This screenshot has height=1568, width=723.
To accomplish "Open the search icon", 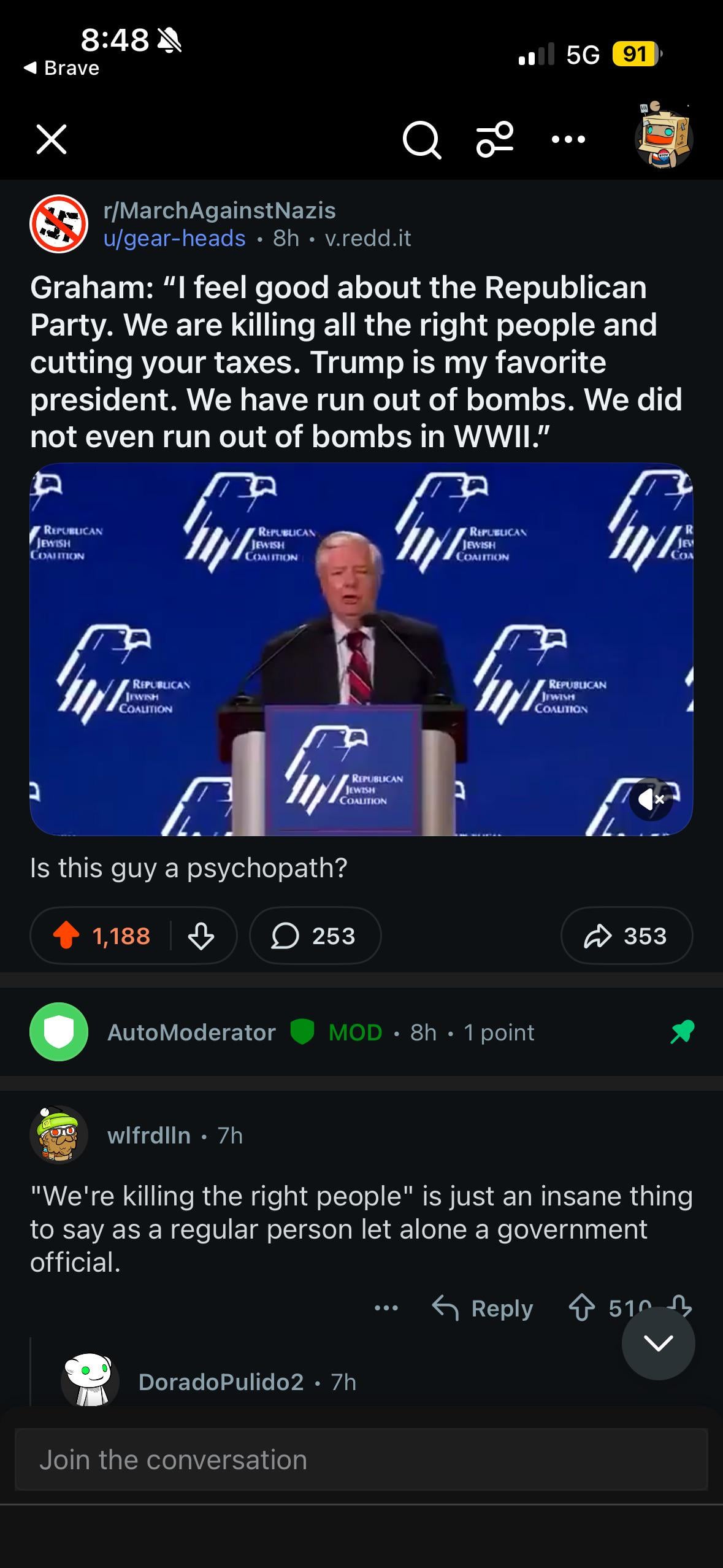I will pyautogui.click(x=421, y=140).
